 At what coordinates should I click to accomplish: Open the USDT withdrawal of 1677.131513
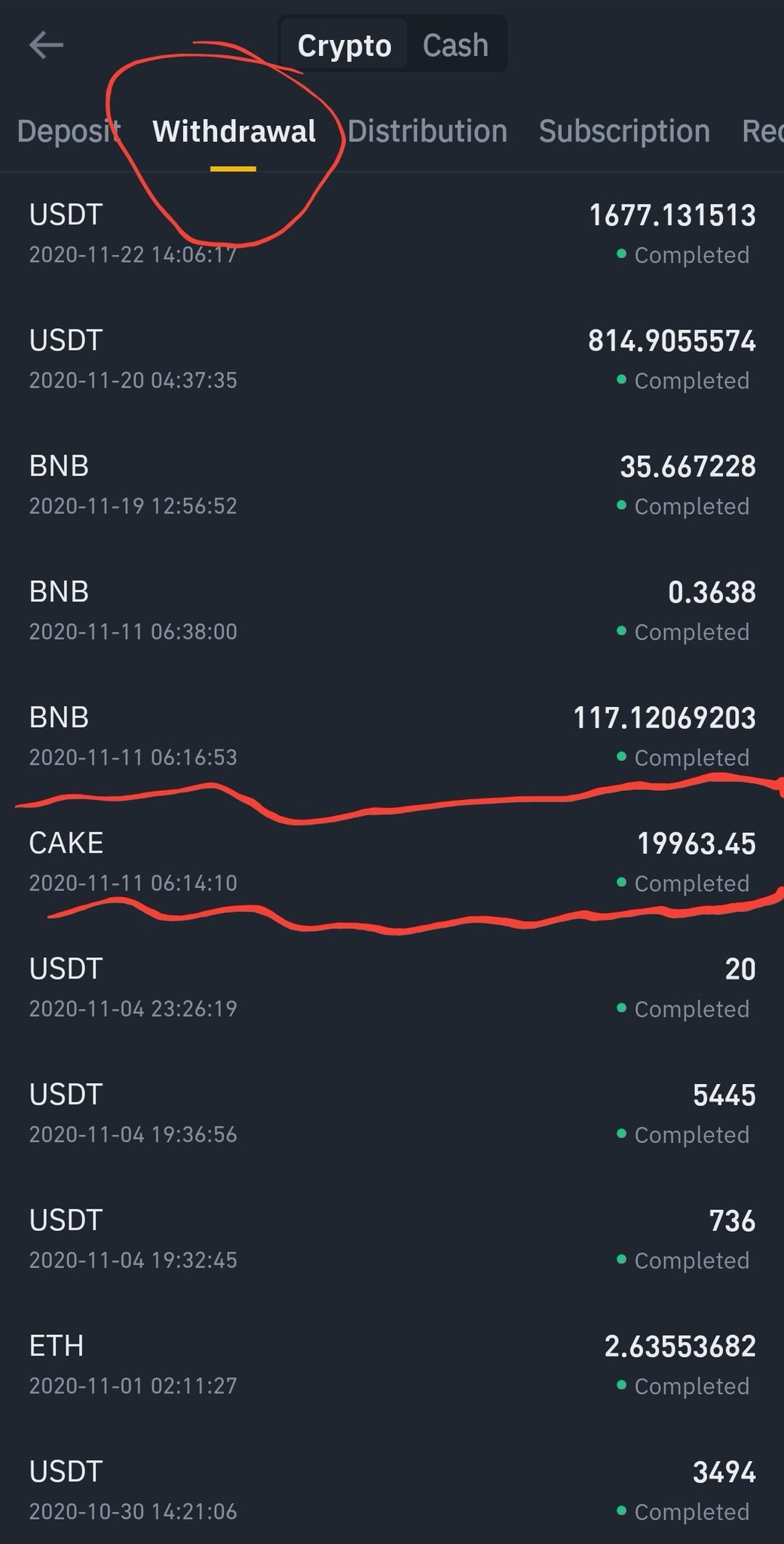(x=392, y=234)
